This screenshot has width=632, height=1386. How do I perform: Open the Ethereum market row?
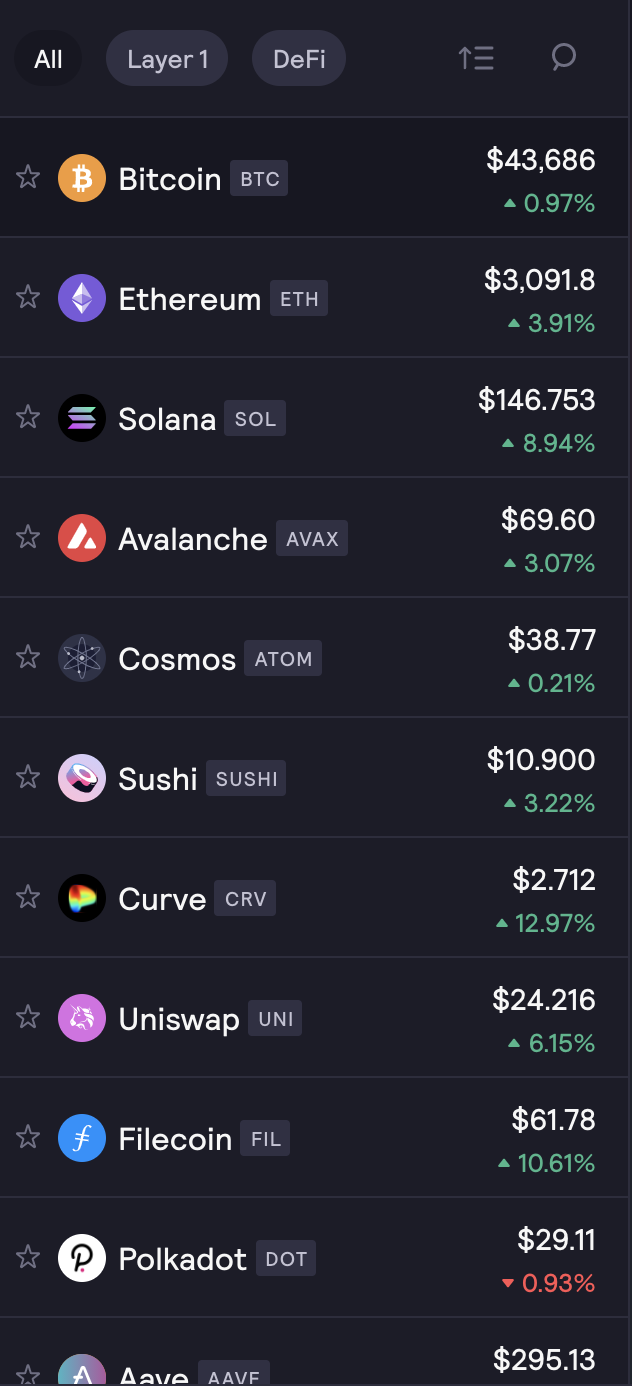coord(316,298)
